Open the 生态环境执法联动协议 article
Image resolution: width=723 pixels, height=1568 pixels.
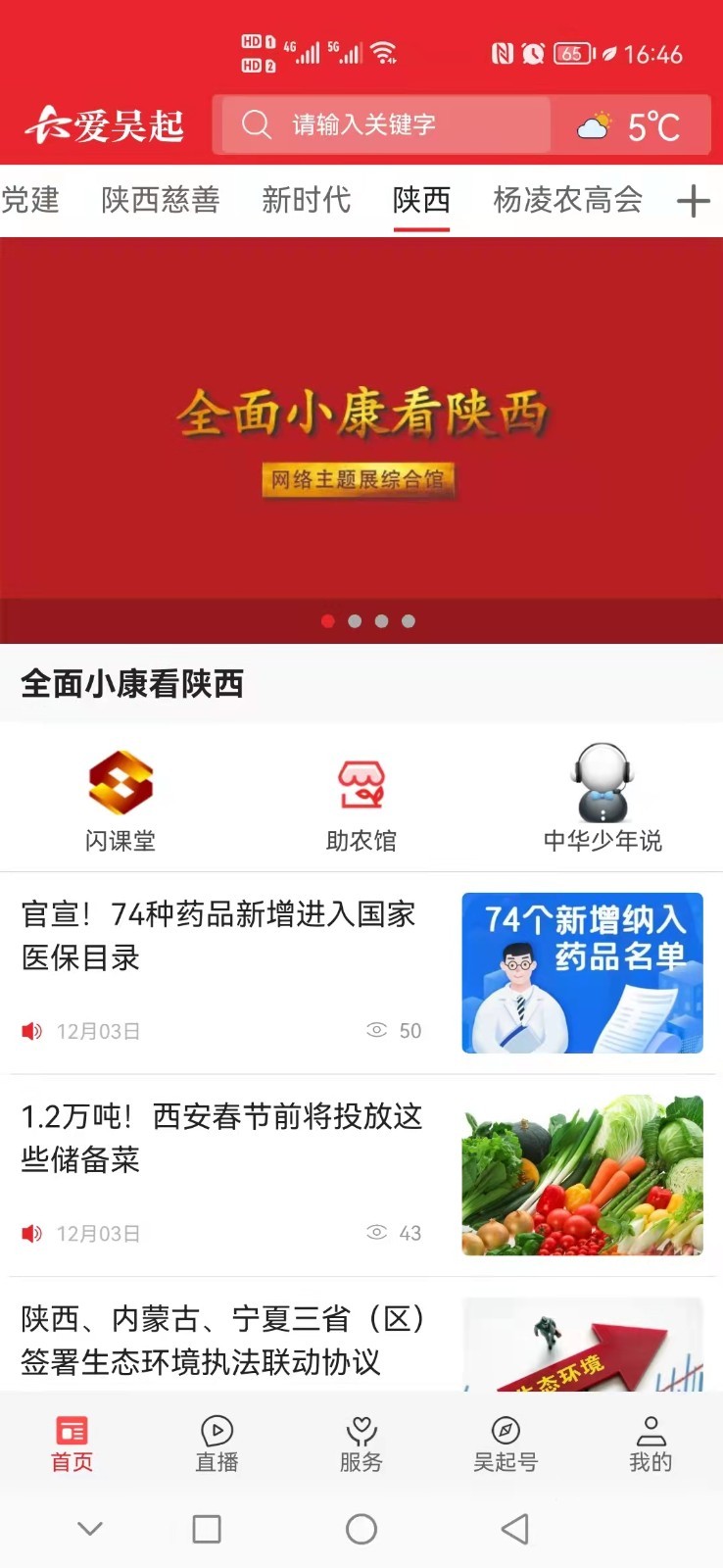(223, 1340)
